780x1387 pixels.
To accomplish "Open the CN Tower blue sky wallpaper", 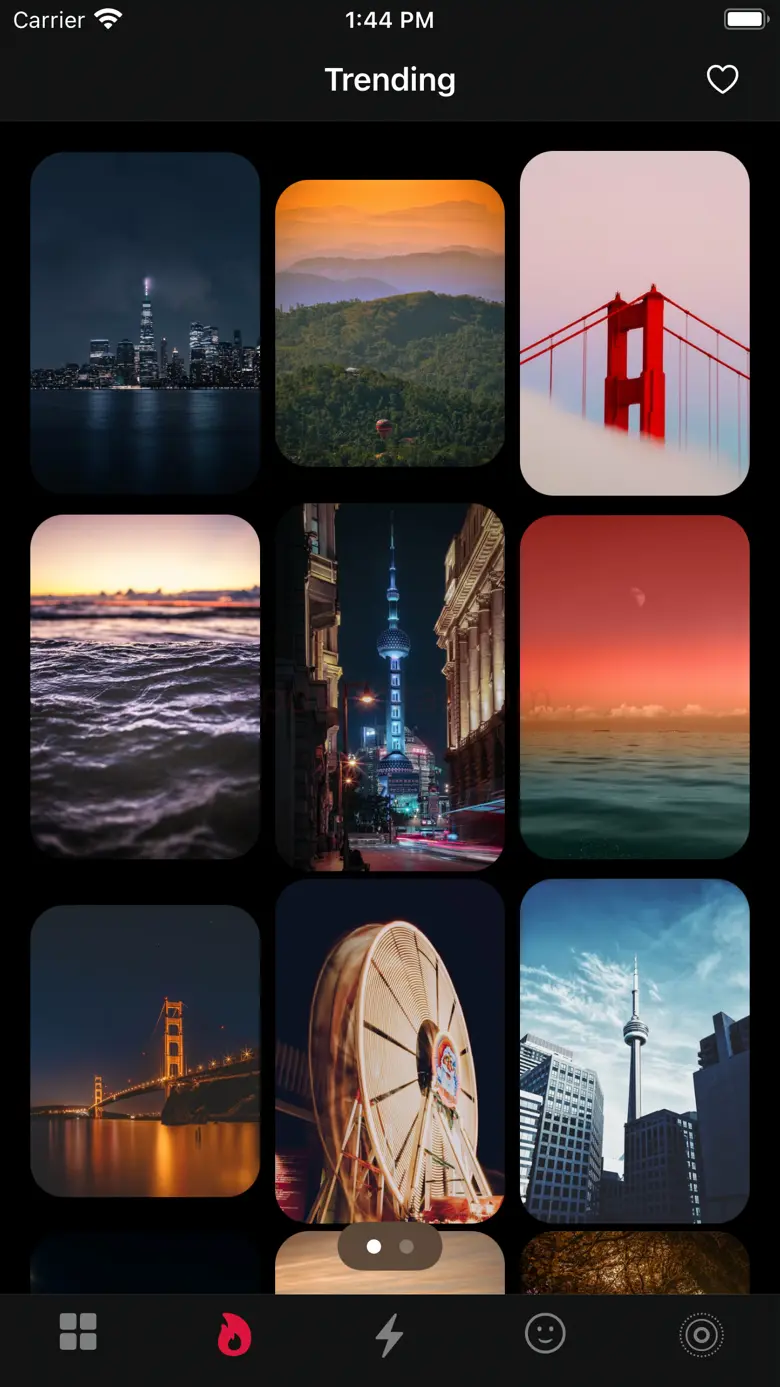I will [635, 1051].
